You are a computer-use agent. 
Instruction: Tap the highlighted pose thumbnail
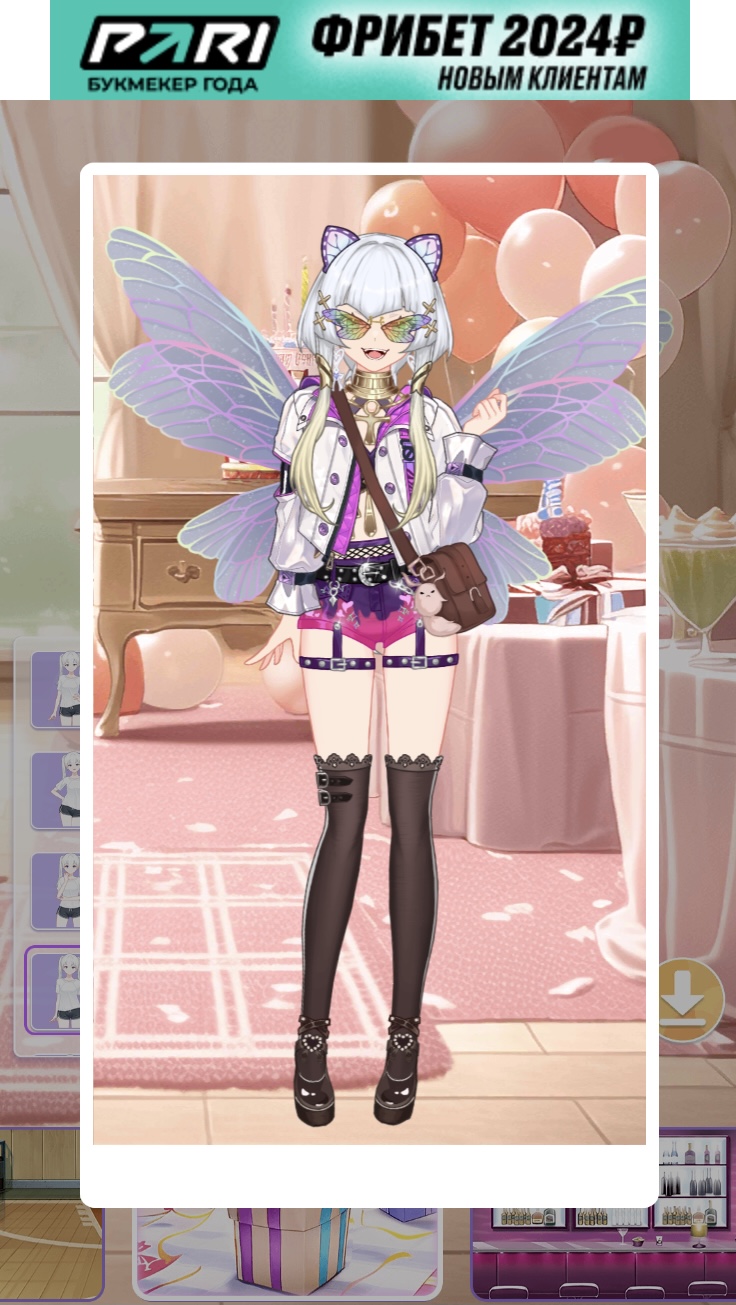[55, 990]
